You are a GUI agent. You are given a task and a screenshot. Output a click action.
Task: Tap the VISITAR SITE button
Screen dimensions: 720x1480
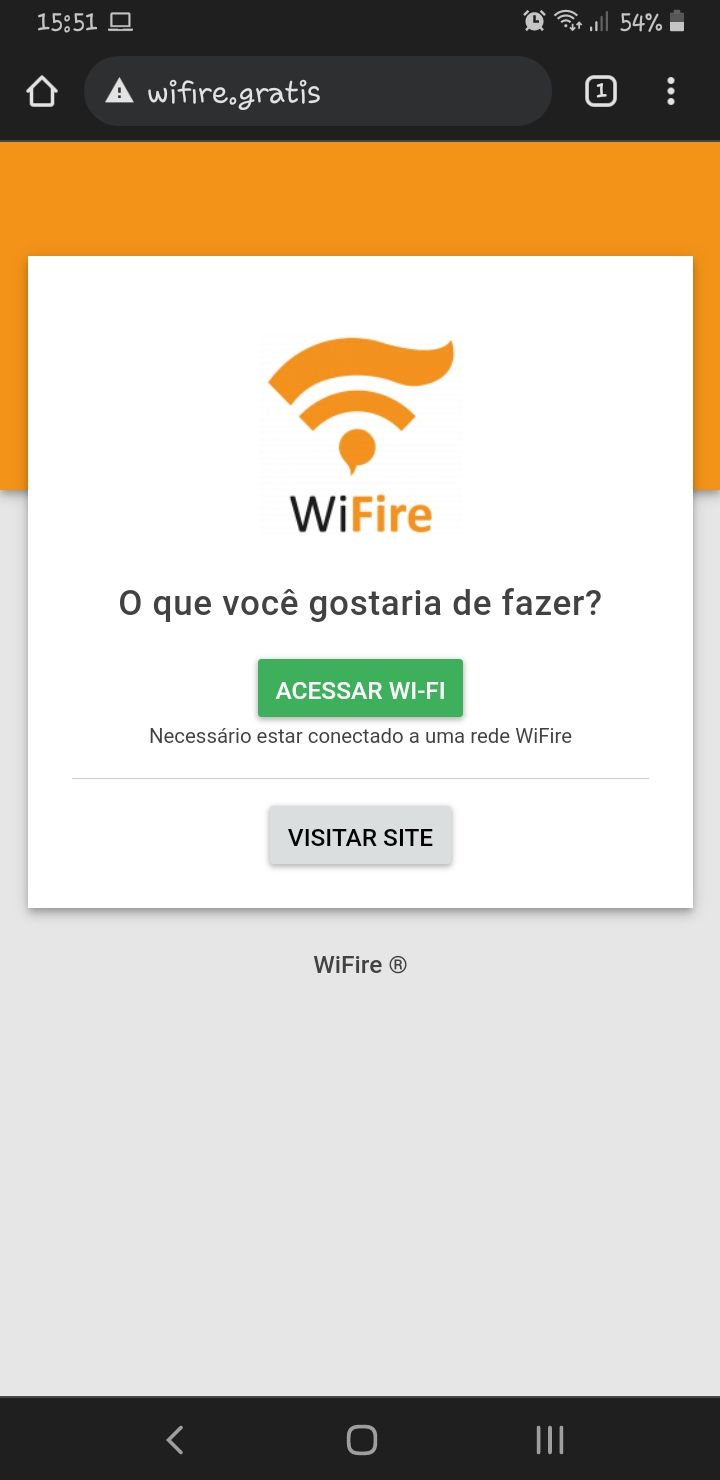tap(360, 835)
